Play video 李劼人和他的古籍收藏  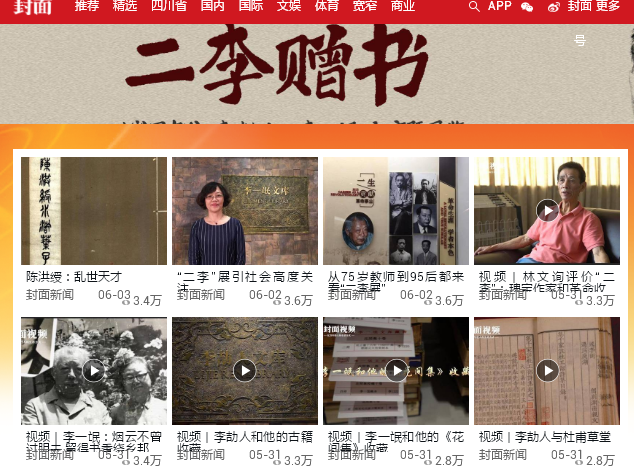pyautogui.click(x=245, y=371)
